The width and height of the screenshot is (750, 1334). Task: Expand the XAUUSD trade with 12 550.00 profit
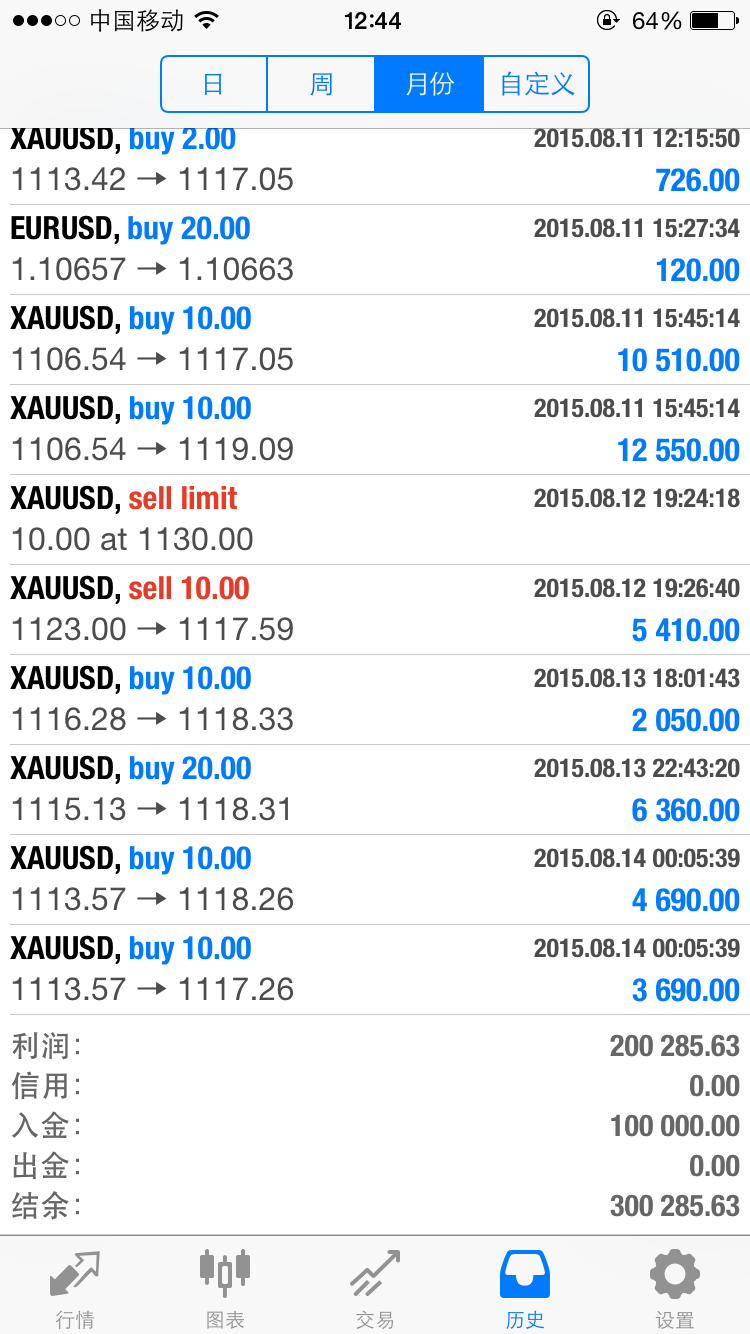[375, 429]
